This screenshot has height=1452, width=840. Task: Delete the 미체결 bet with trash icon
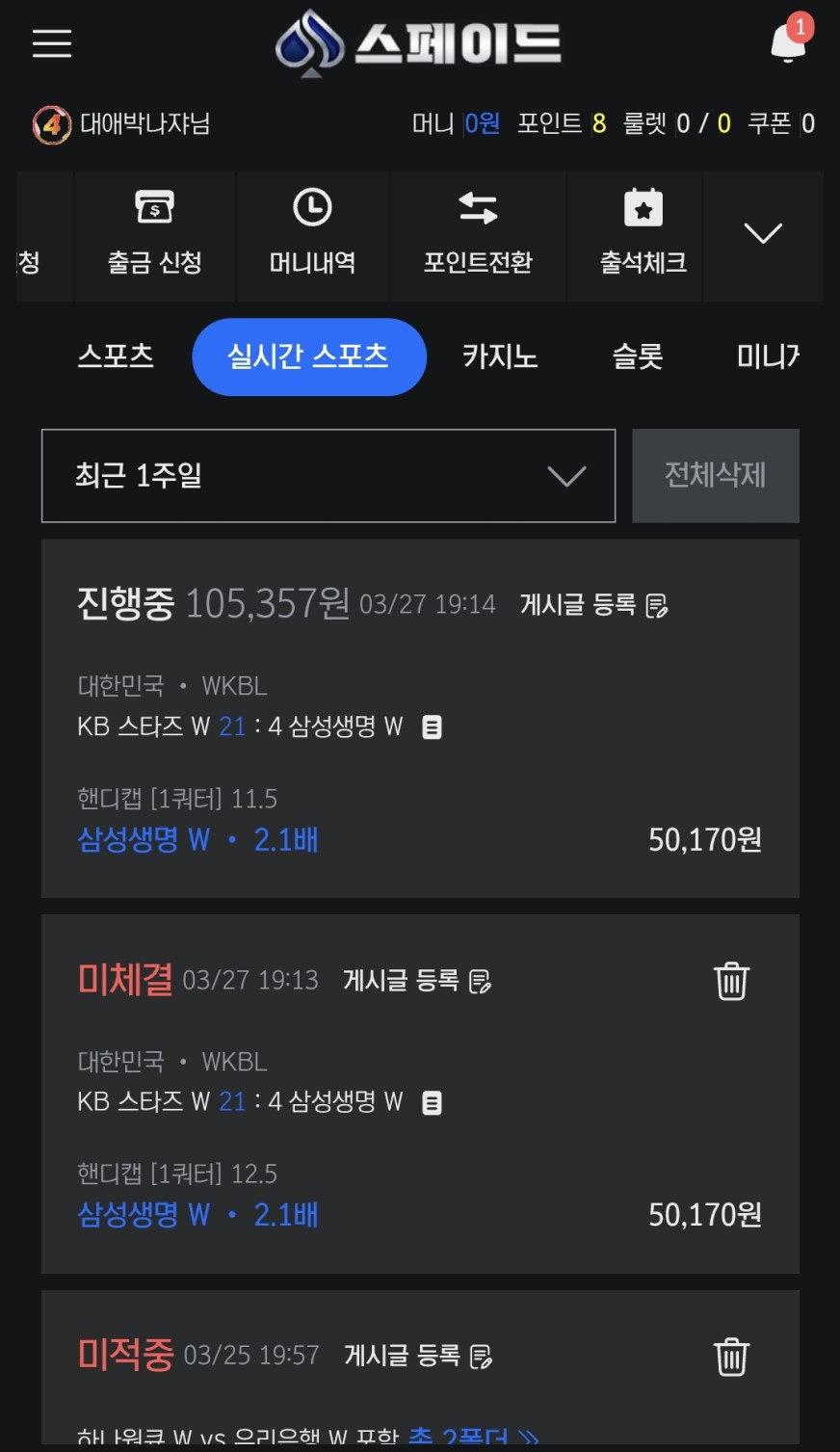[731, 981]
